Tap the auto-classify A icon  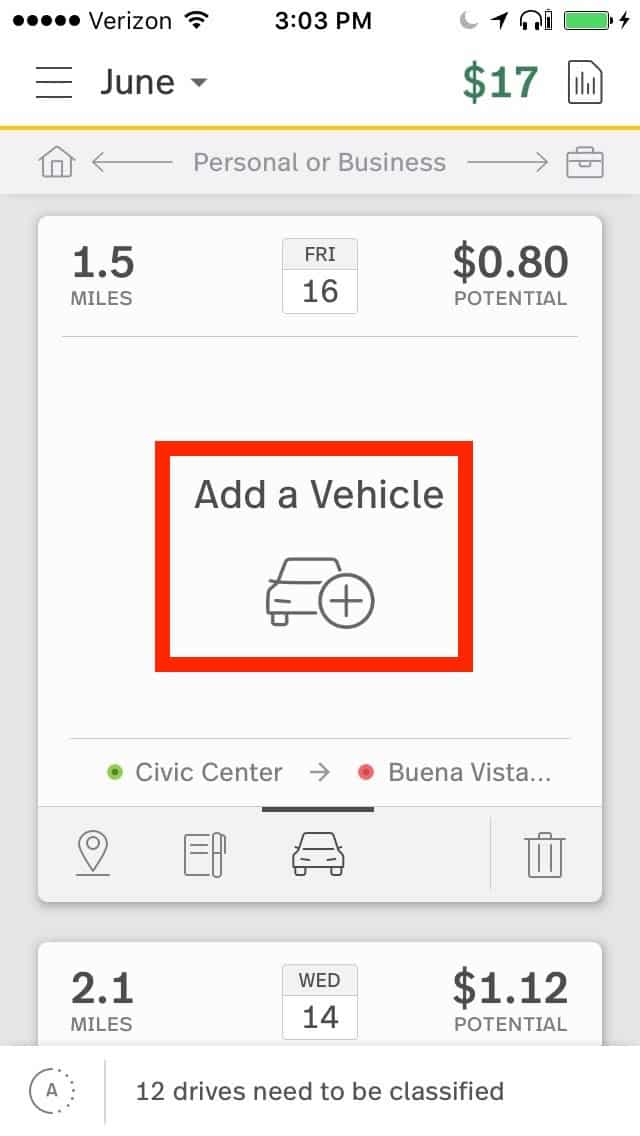tap(52, 1090)
